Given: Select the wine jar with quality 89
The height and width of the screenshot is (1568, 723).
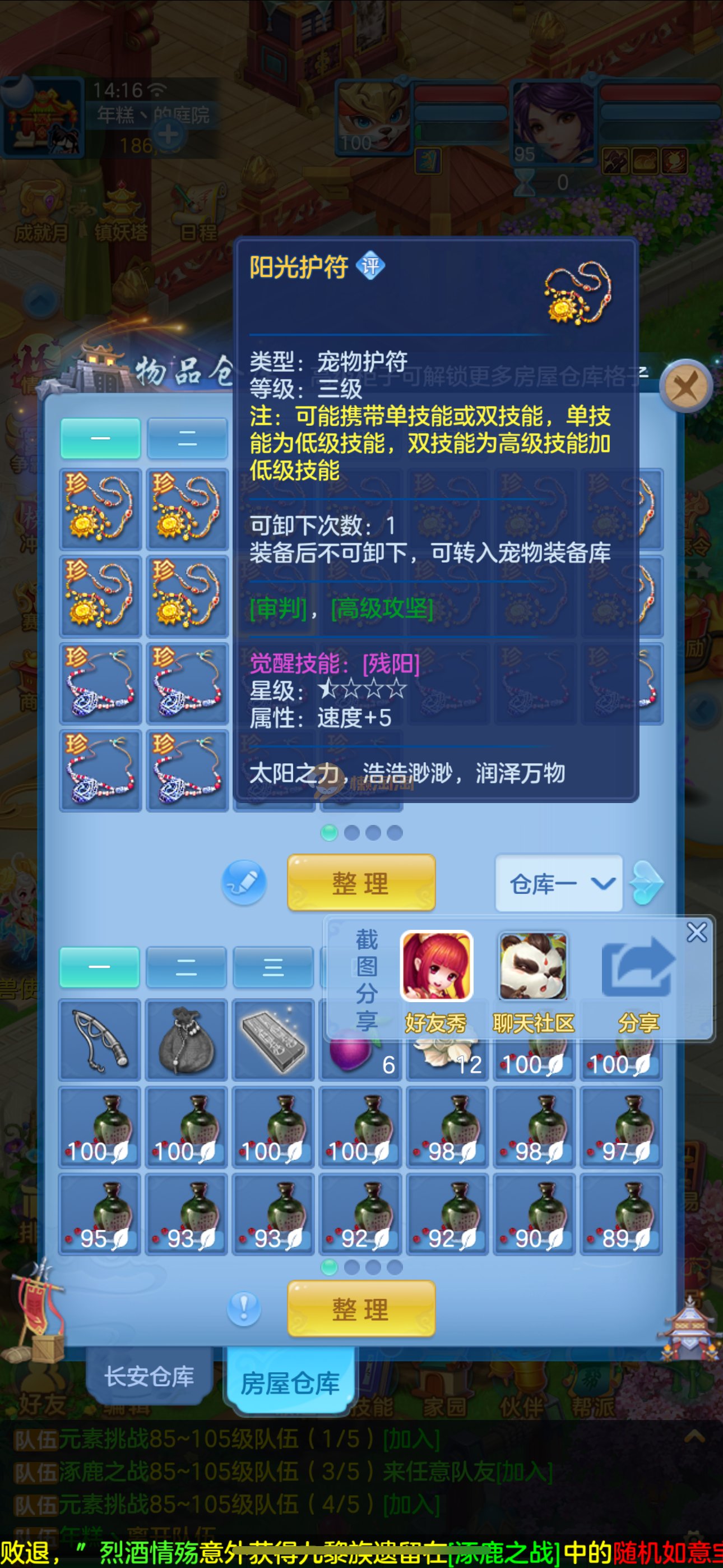Looking at the screenshot, I should tap(621, 1214).
